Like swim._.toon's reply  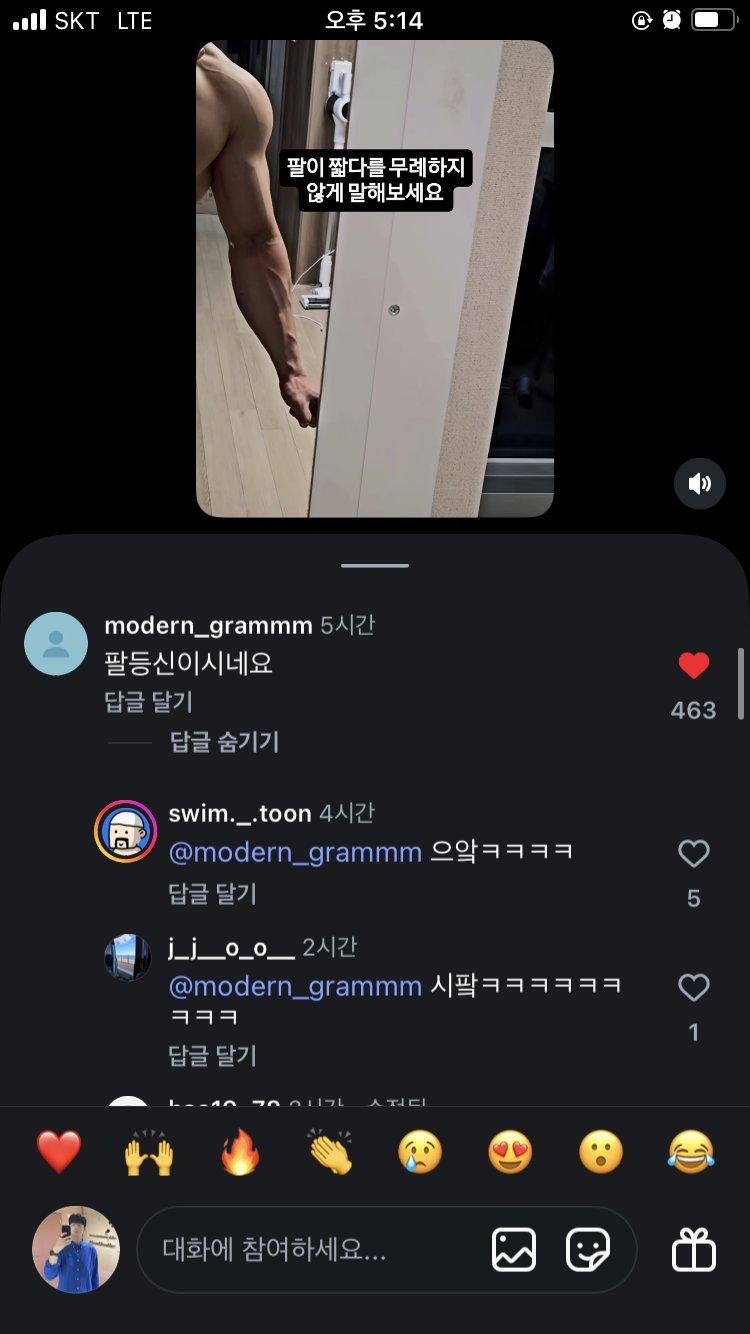point(693,853)
